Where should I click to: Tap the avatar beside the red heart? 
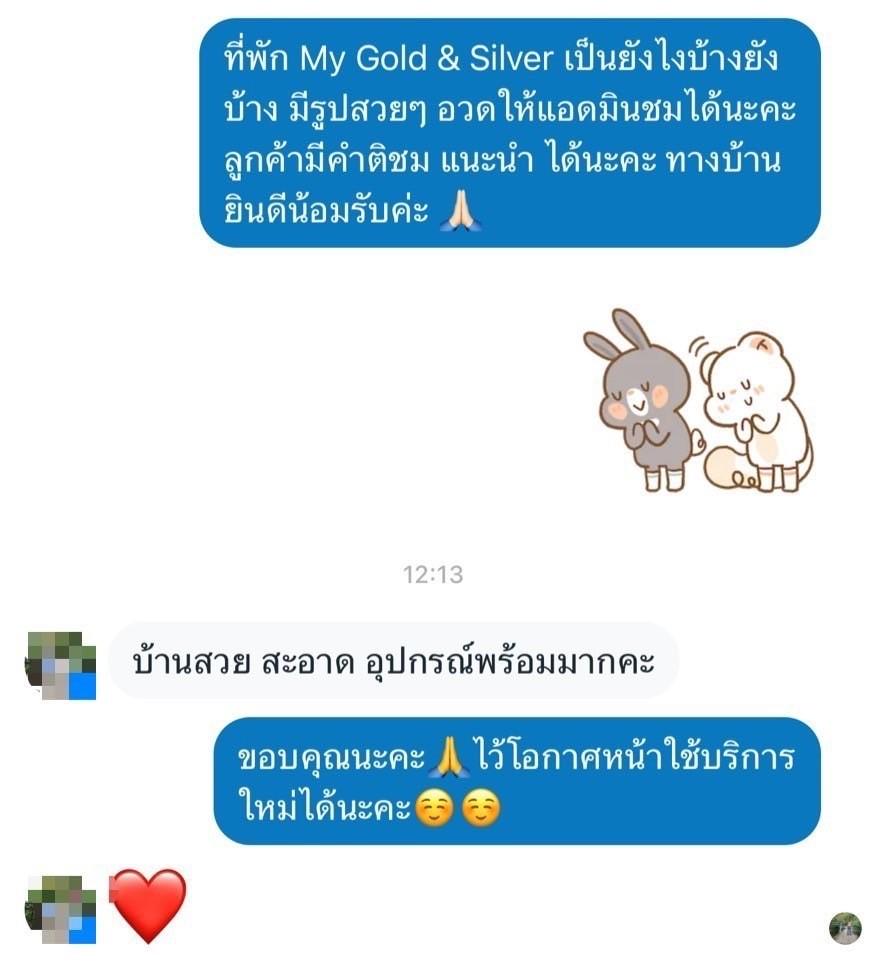[61, 909]
